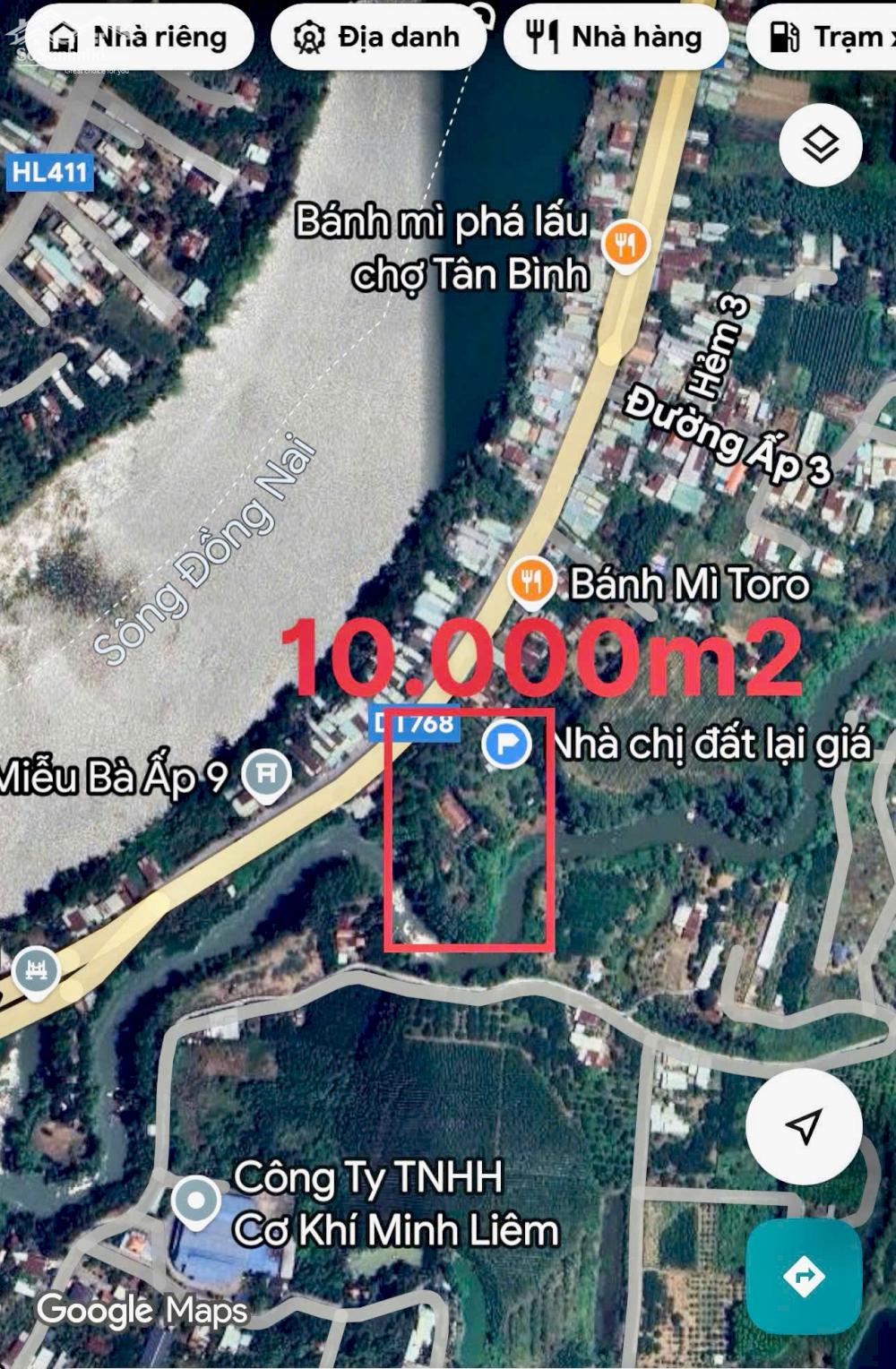
Task: Open Công Ty TNHH Cơ Khí Minh Liêm pin
Action: (196, 1202)
